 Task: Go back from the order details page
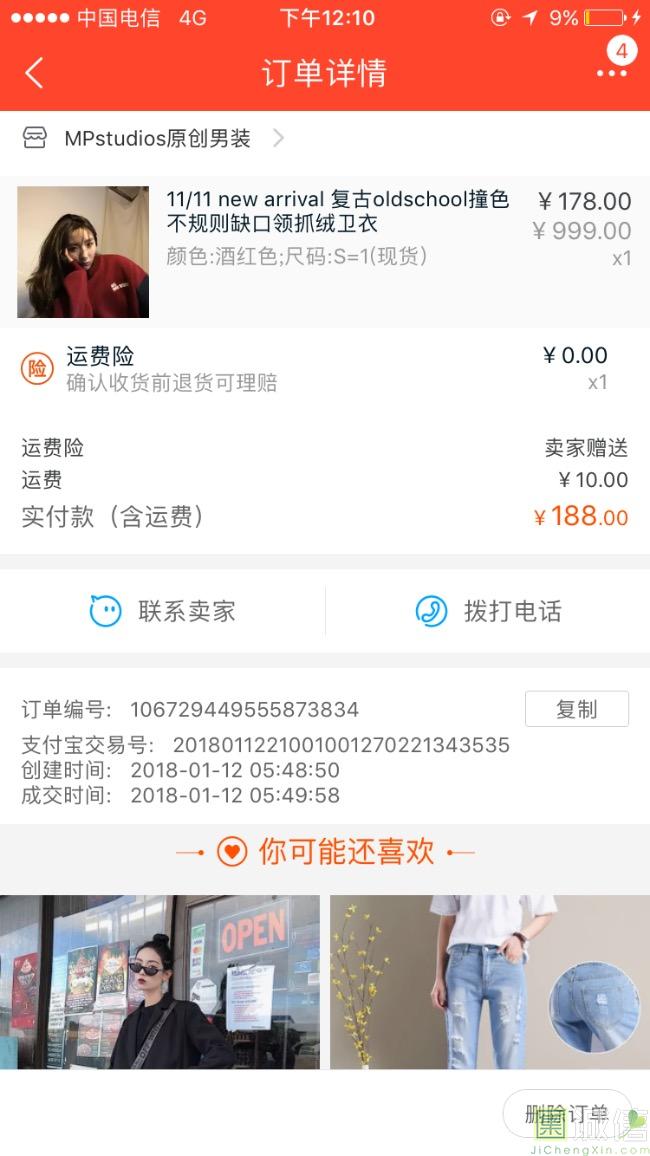point(34,73)
